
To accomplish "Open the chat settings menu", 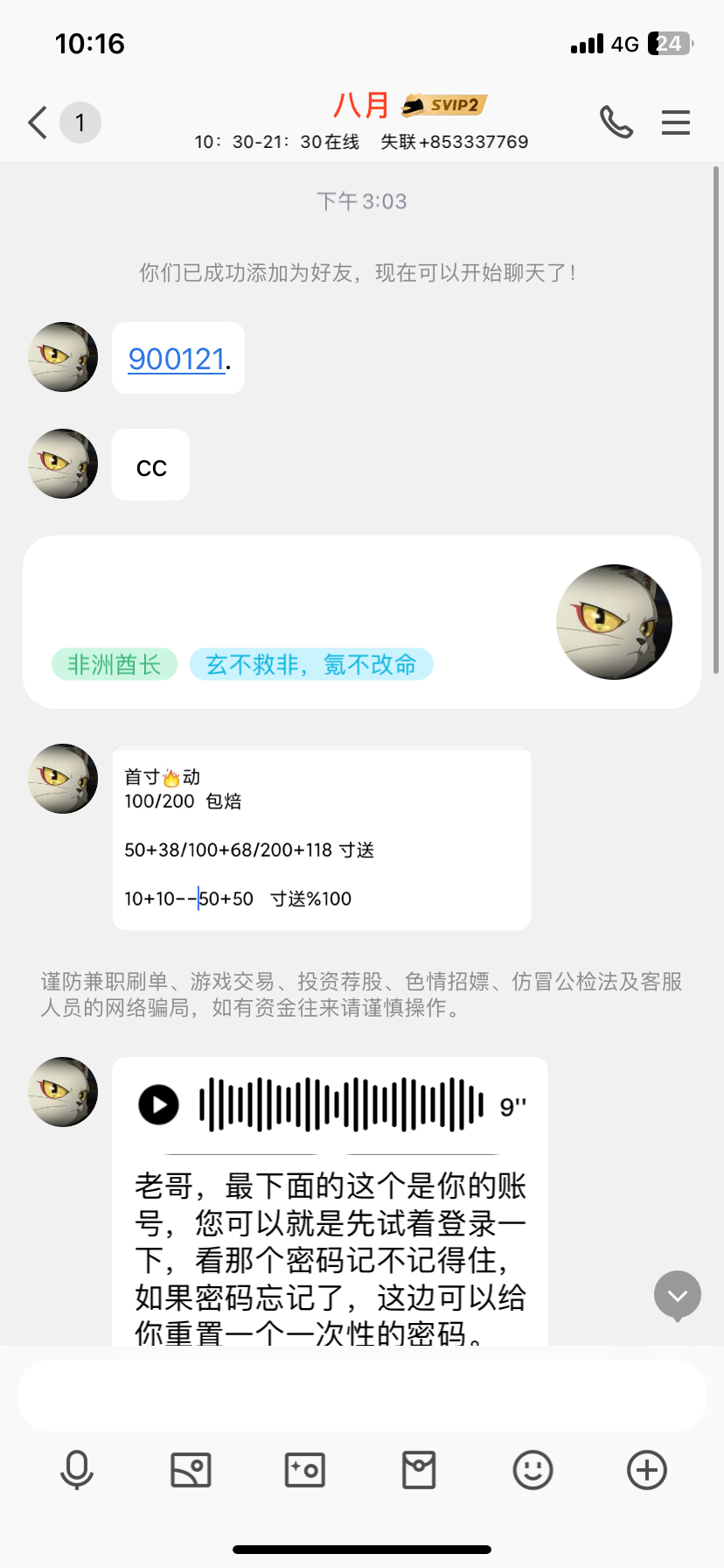I will pos(675,122).
